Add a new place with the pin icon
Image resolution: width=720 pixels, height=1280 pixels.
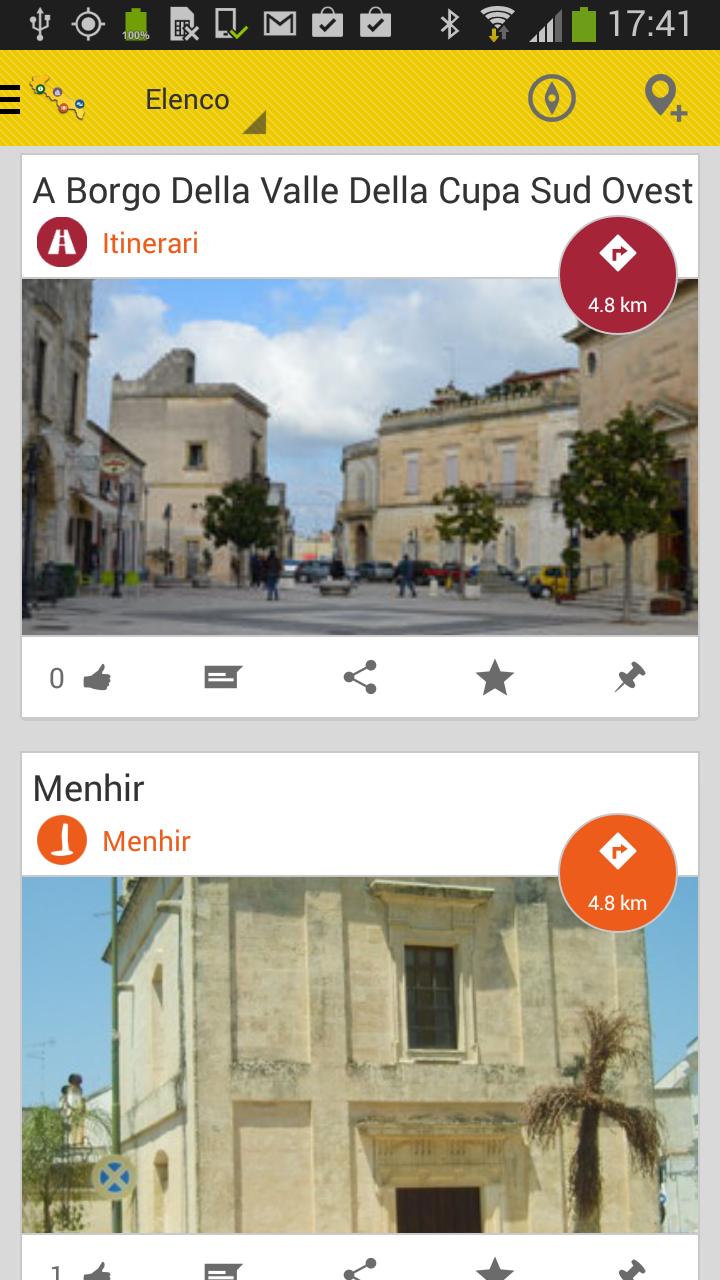pos(663,99)
